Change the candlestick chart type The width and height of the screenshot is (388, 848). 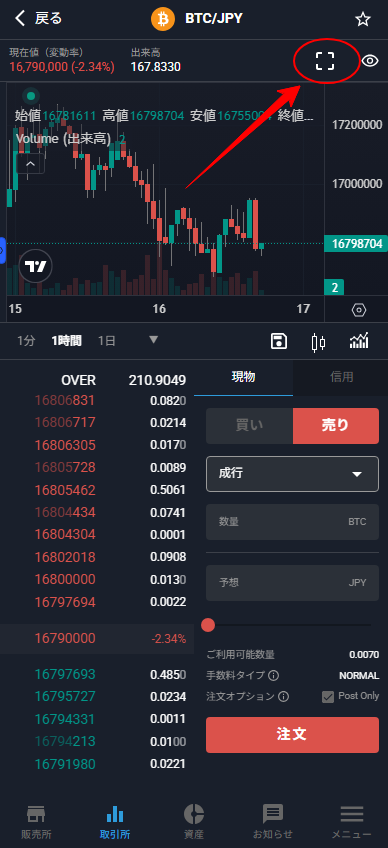[x=319, y=342]
